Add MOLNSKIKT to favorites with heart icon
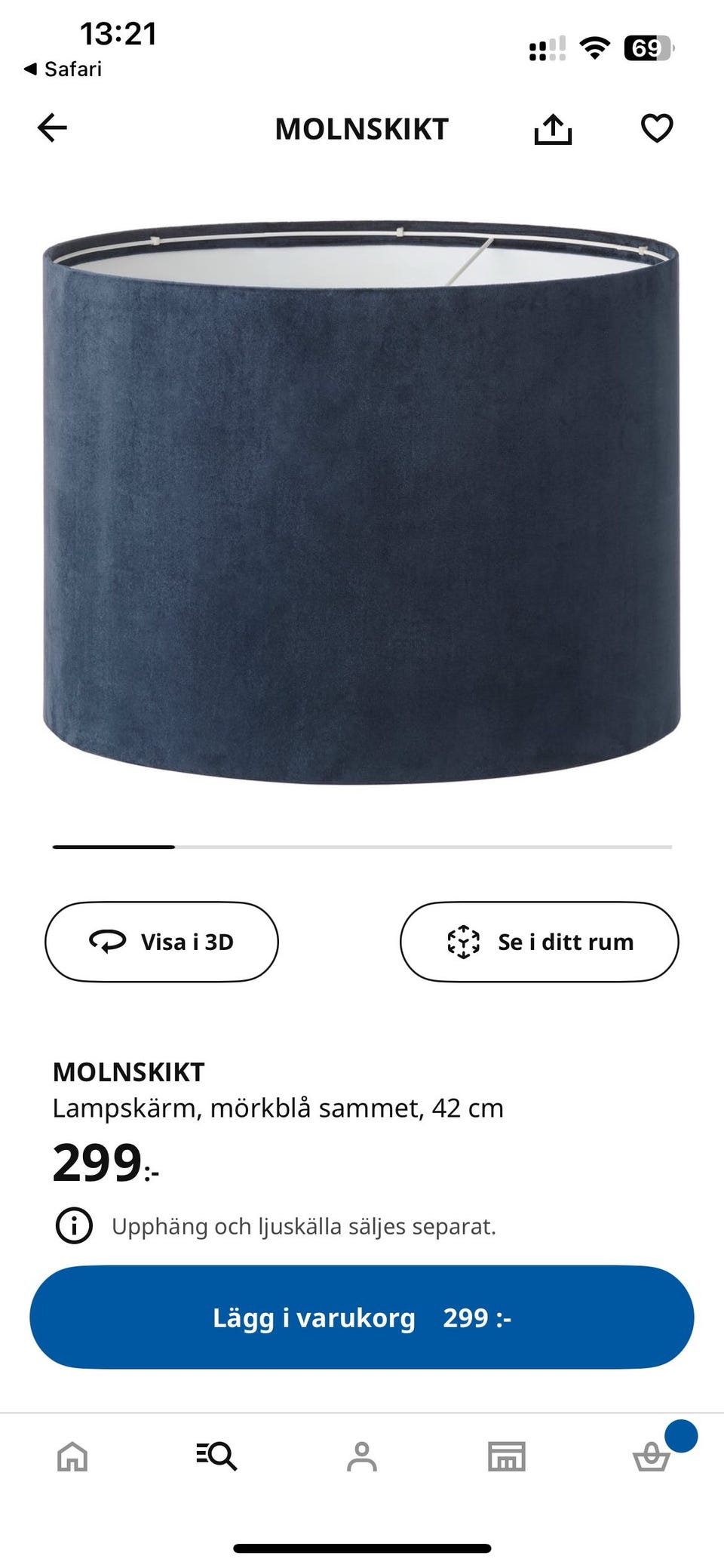 pos(656,127)
